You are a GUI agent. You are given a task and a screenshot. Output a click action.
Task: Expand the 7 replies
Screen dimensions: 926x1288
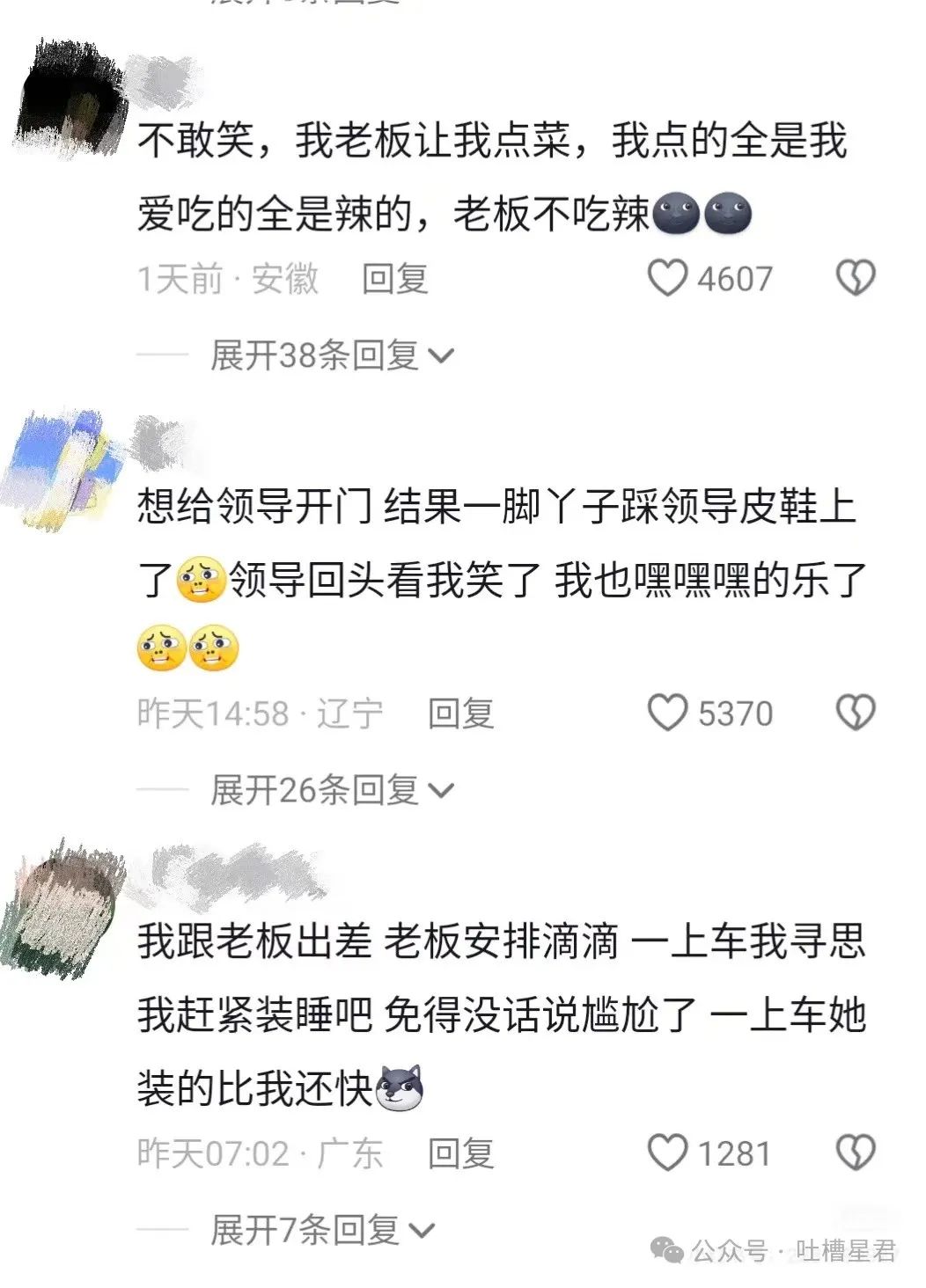pos(322,1230)
